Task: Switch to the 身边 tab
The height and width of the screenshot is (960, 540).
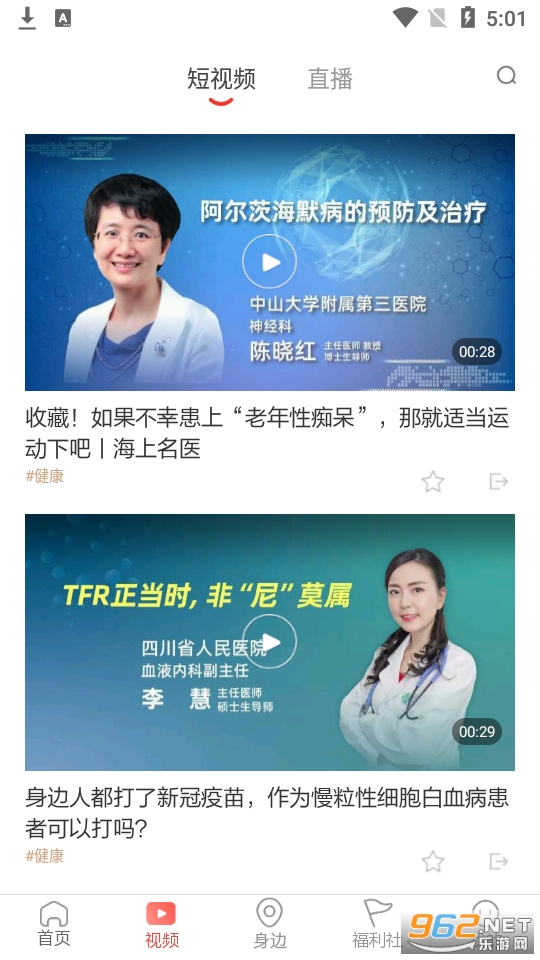Action: pos(269,924)
